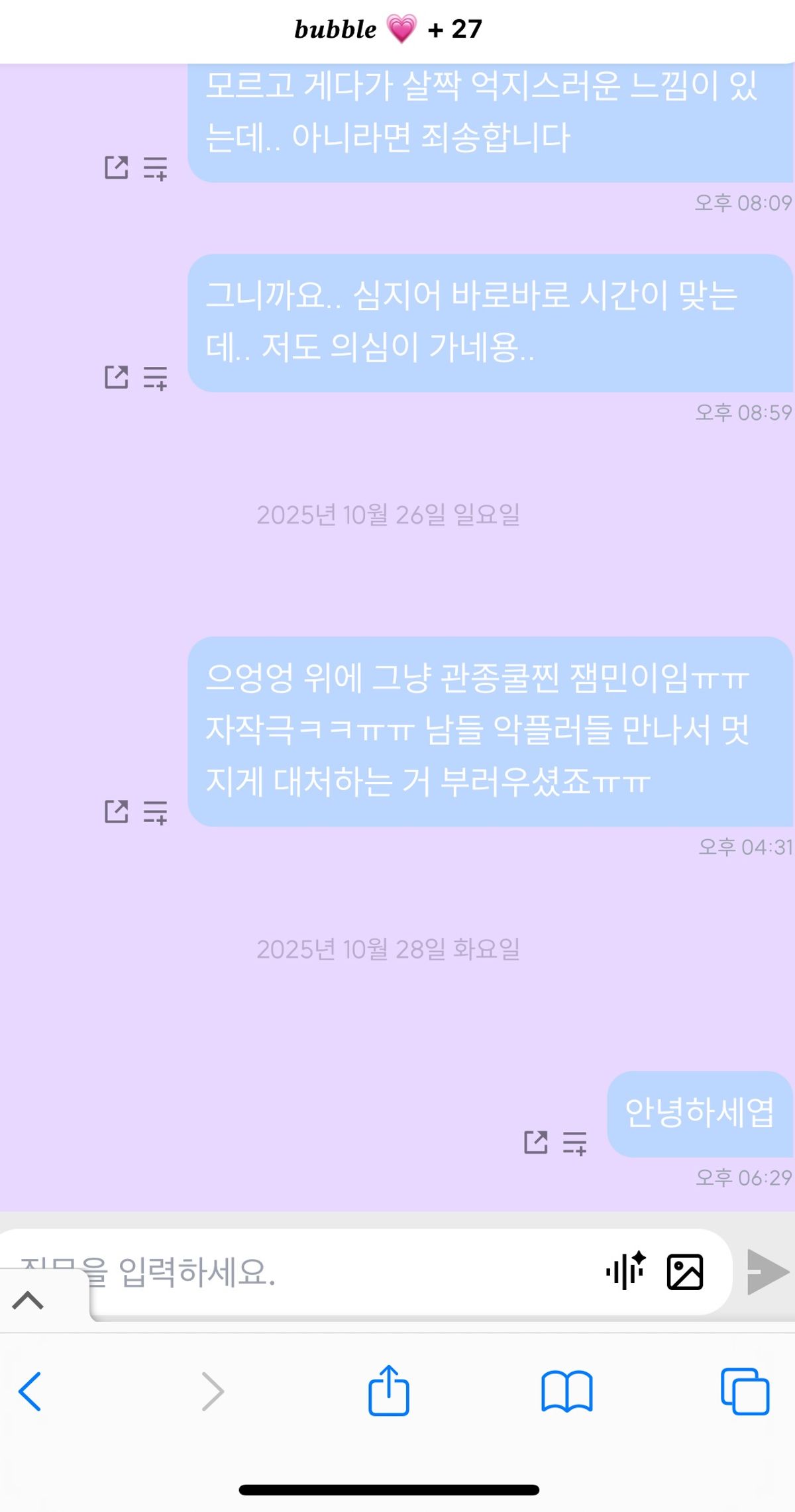Expand the panel with the up chevron
The height and width of the screenshot is (1512, 795).
click(x=28, y=1301)
